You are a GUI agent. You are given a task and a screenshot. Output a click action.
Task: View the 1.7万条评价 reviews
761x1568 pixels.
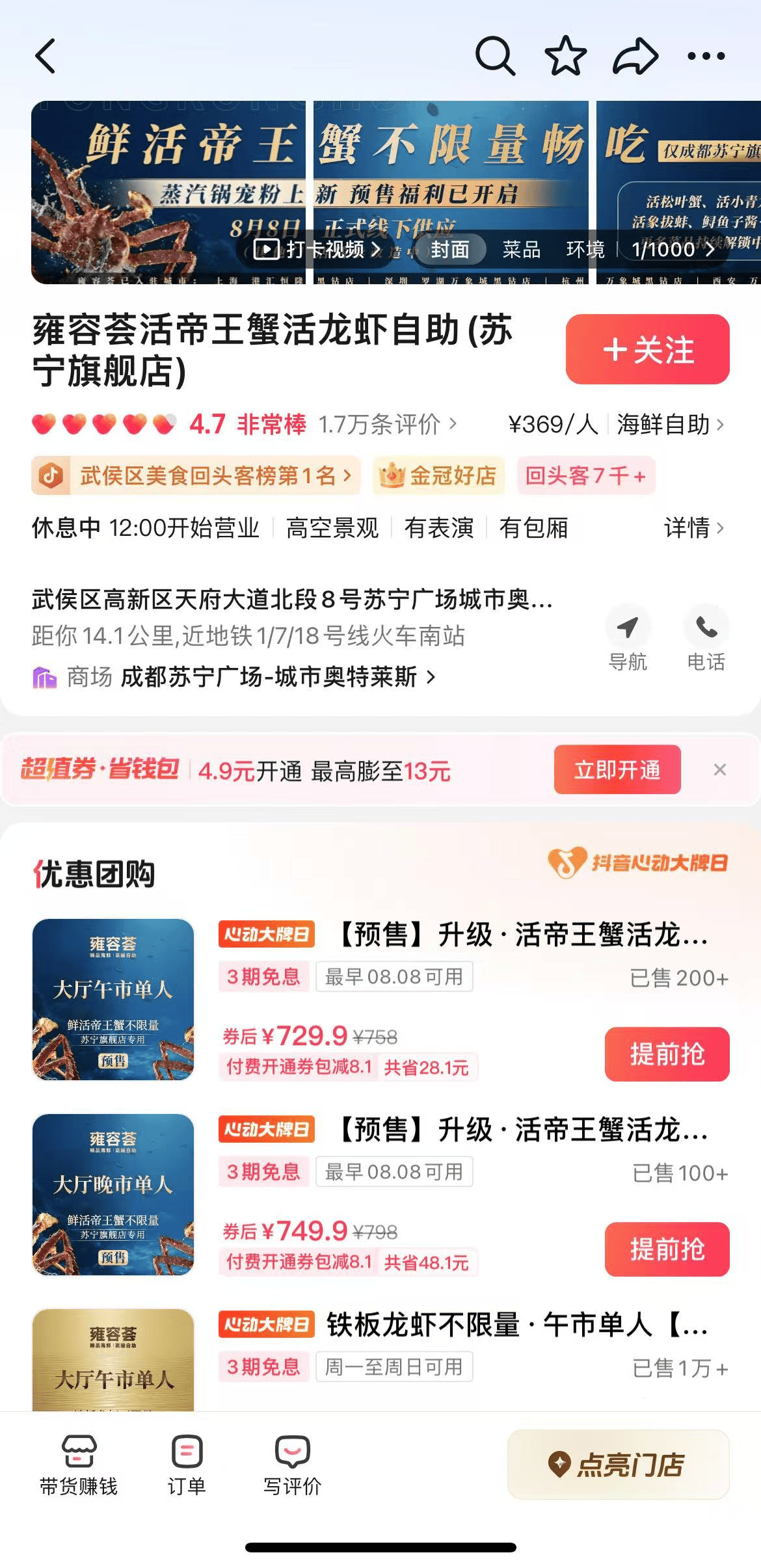(x=387, y=425)
